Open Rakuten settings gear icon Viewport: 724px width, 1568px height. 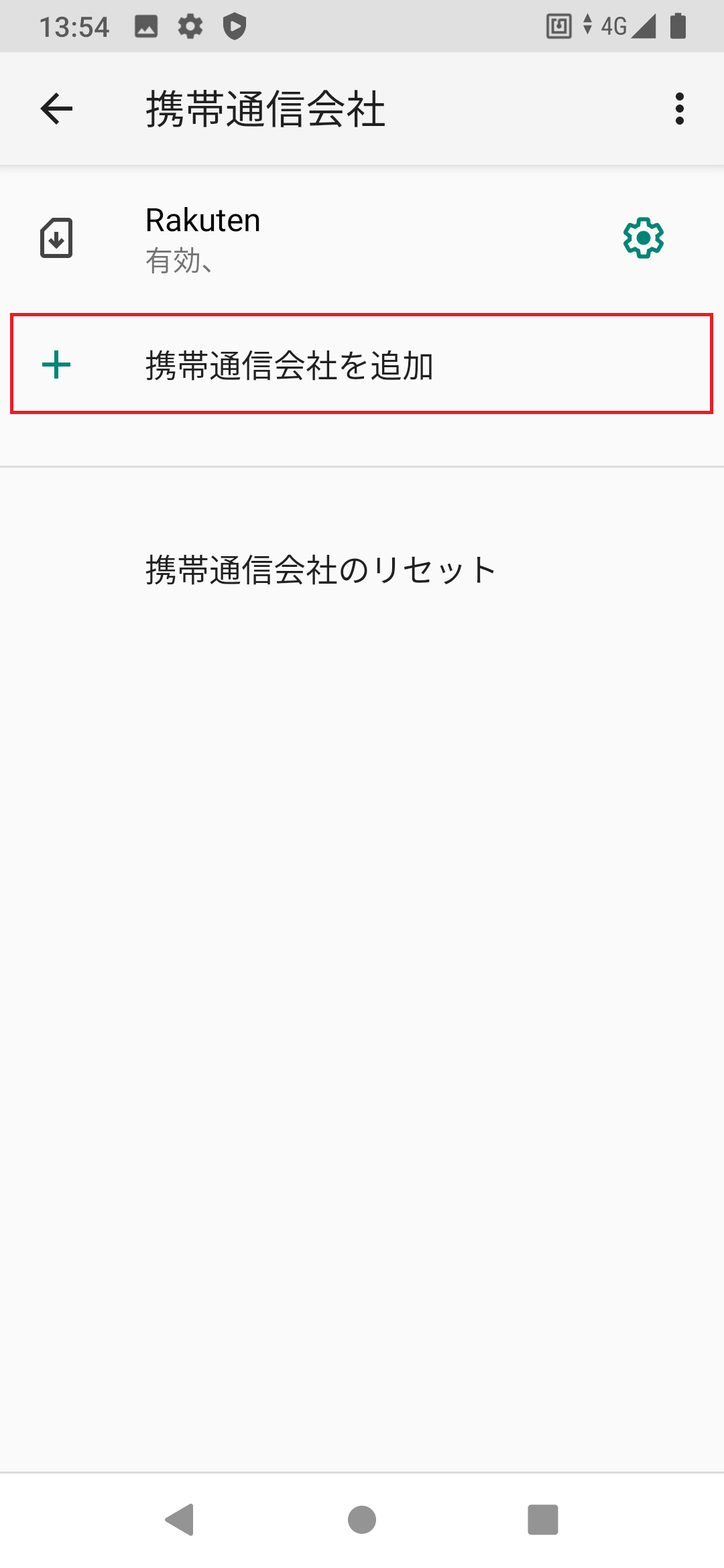[644, 238]
